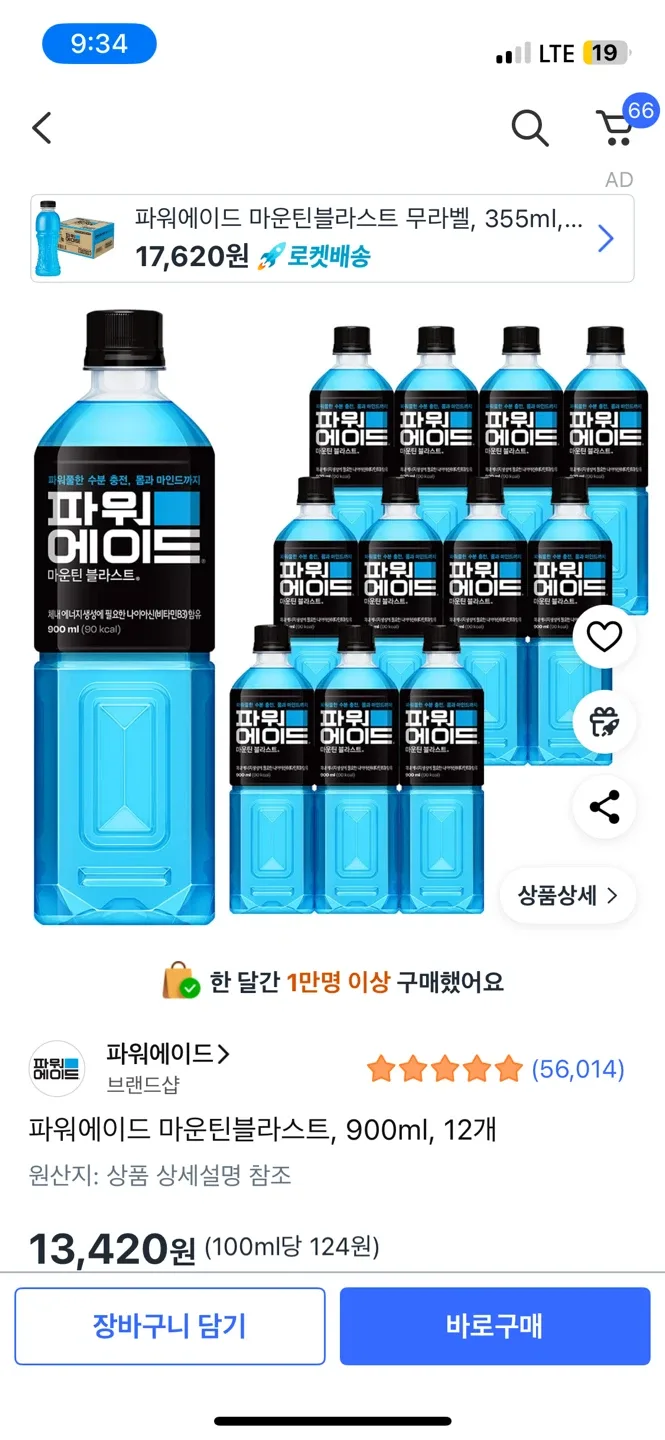Add this product to wishlist with heart
This screenshot has height=1440, width=665.
tap(604, 637)
